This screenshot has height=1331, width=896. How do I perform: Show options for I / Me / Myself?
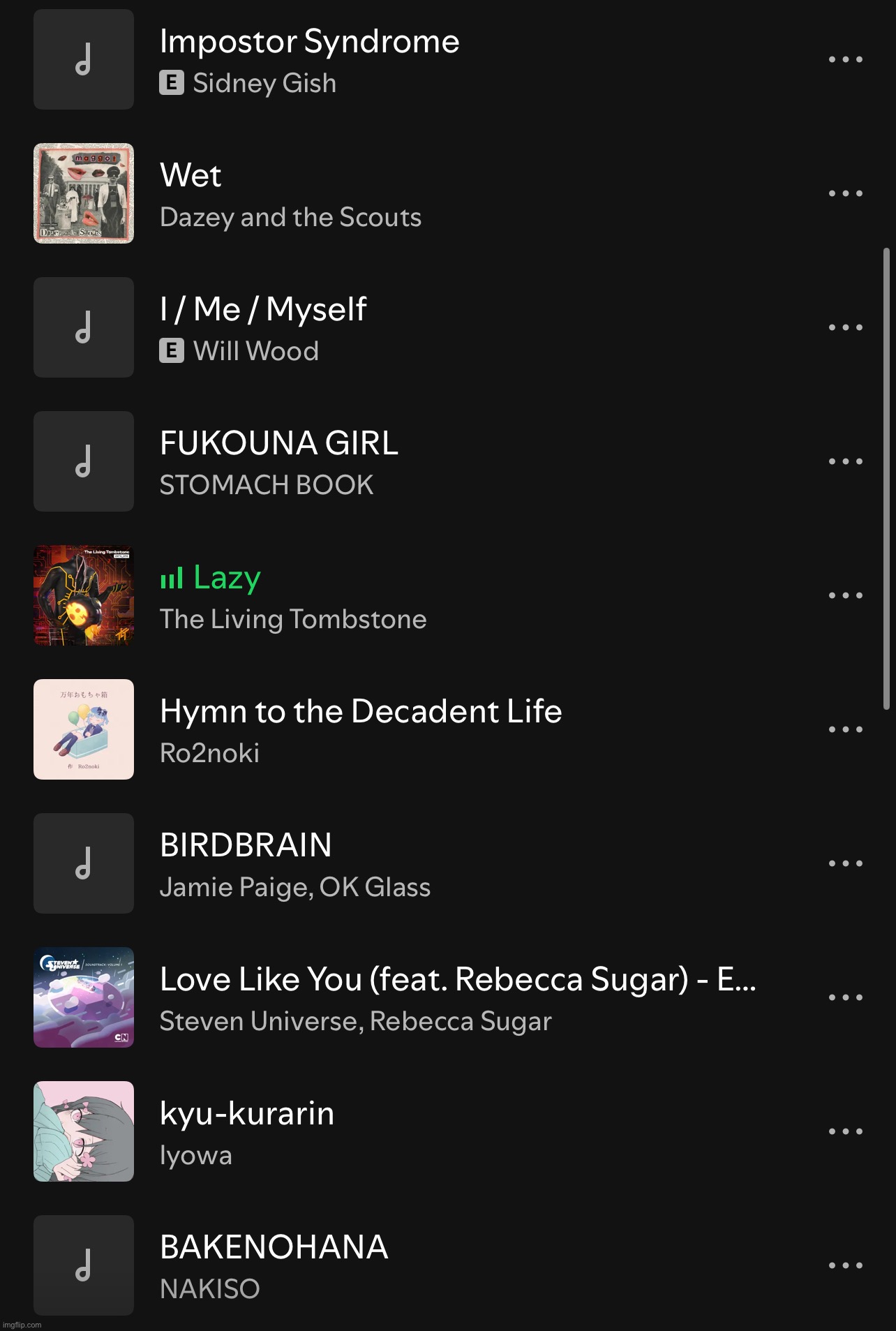tap(845, 328)
